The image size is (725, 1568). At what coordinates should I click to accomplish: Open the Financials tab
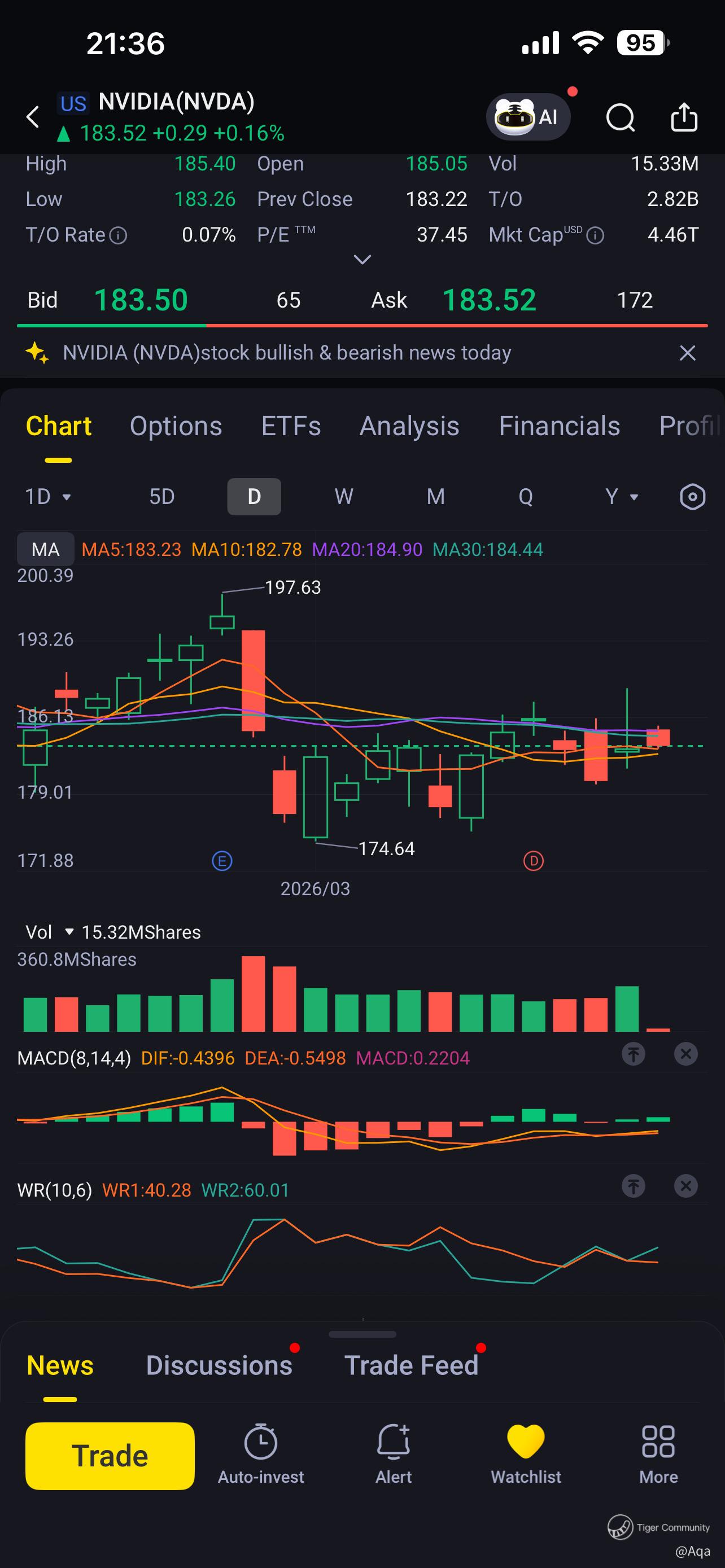[559, 426]
